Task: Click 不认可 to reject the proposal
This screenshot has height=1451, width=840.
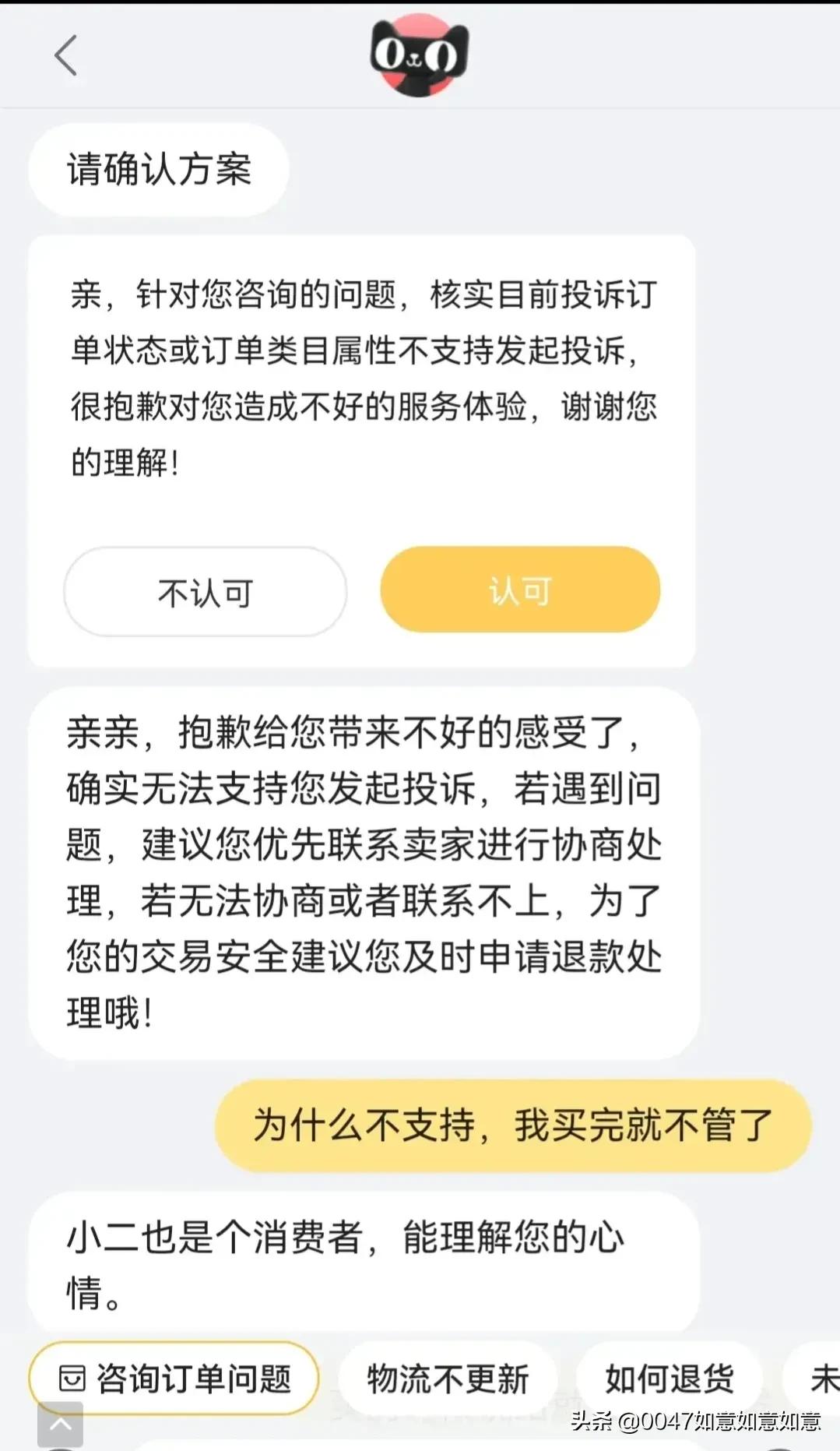Action: [204, 592]
